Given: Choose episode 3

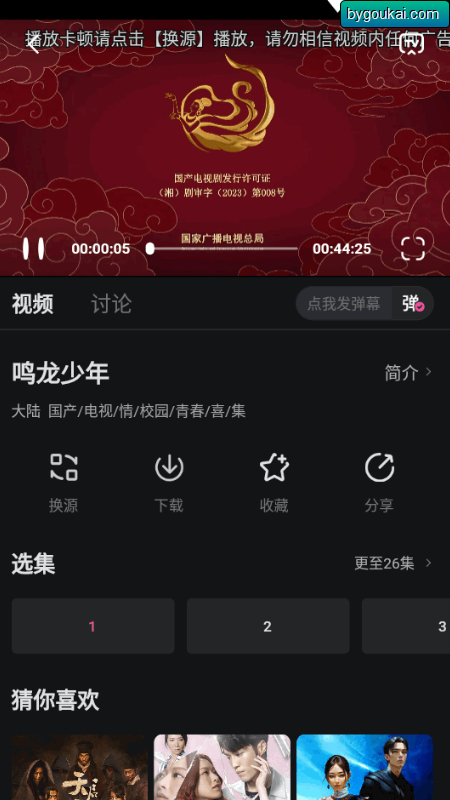Looking at the screenshot, I should pyautogui.click(x=406, y=626).
